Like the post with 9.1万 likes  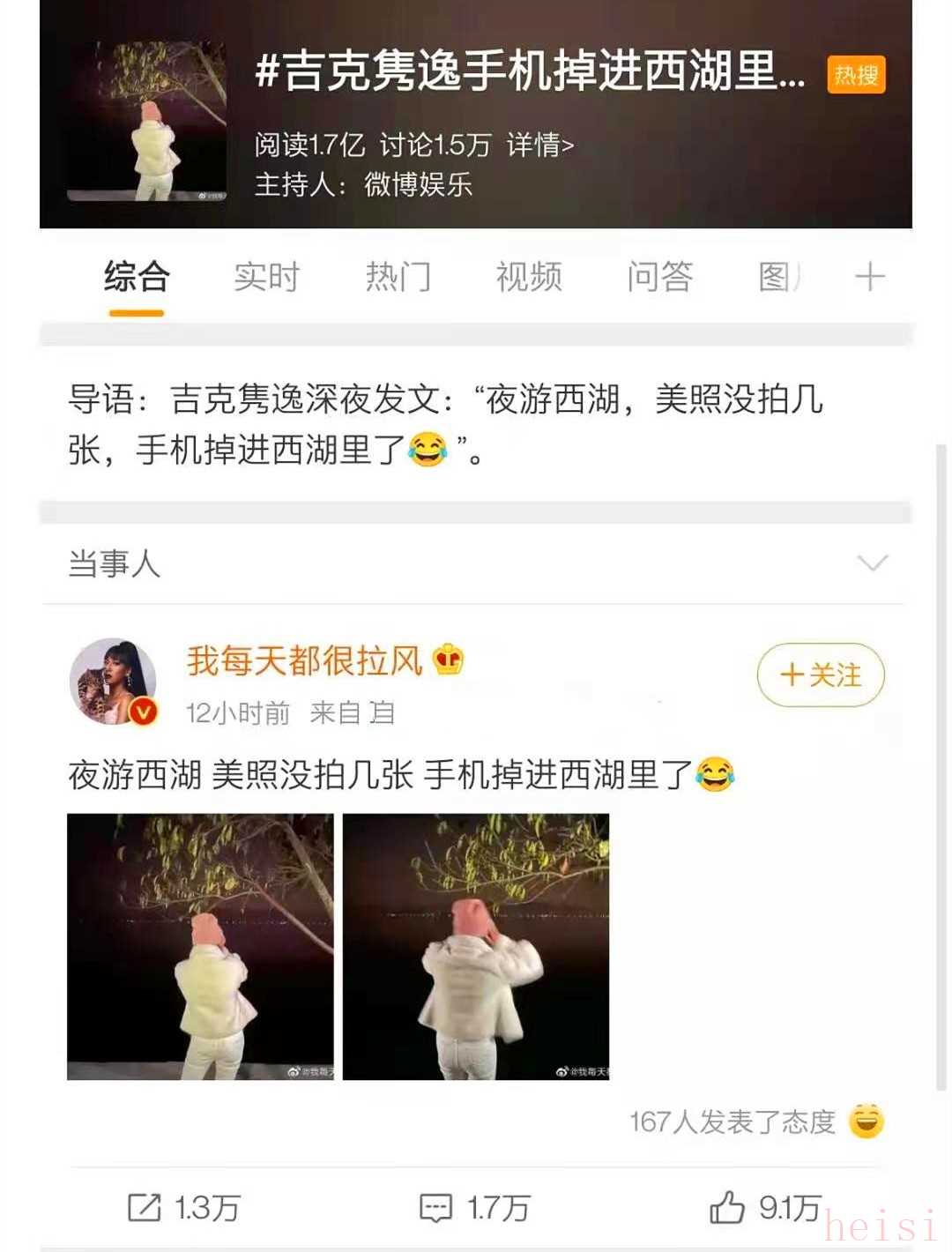(x=765, y=1207)
